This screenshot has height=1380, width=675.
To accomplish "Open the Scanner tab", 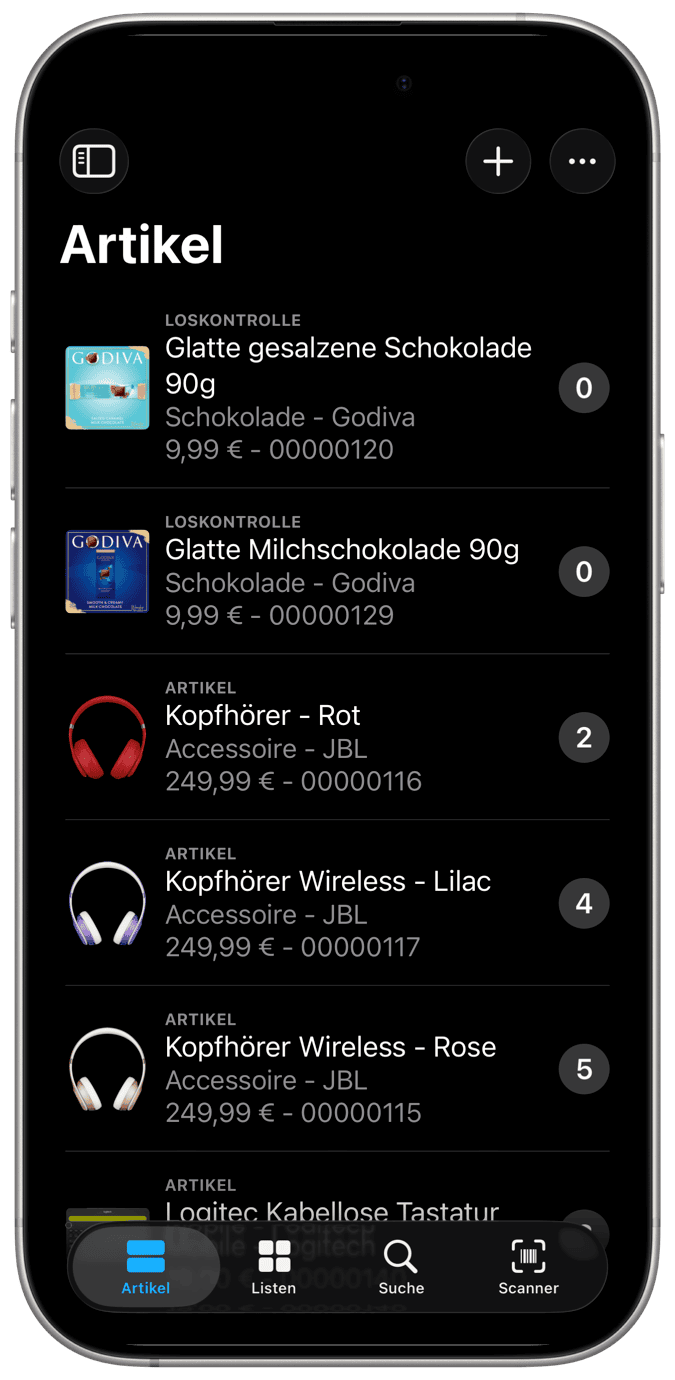I will 528,1267.
